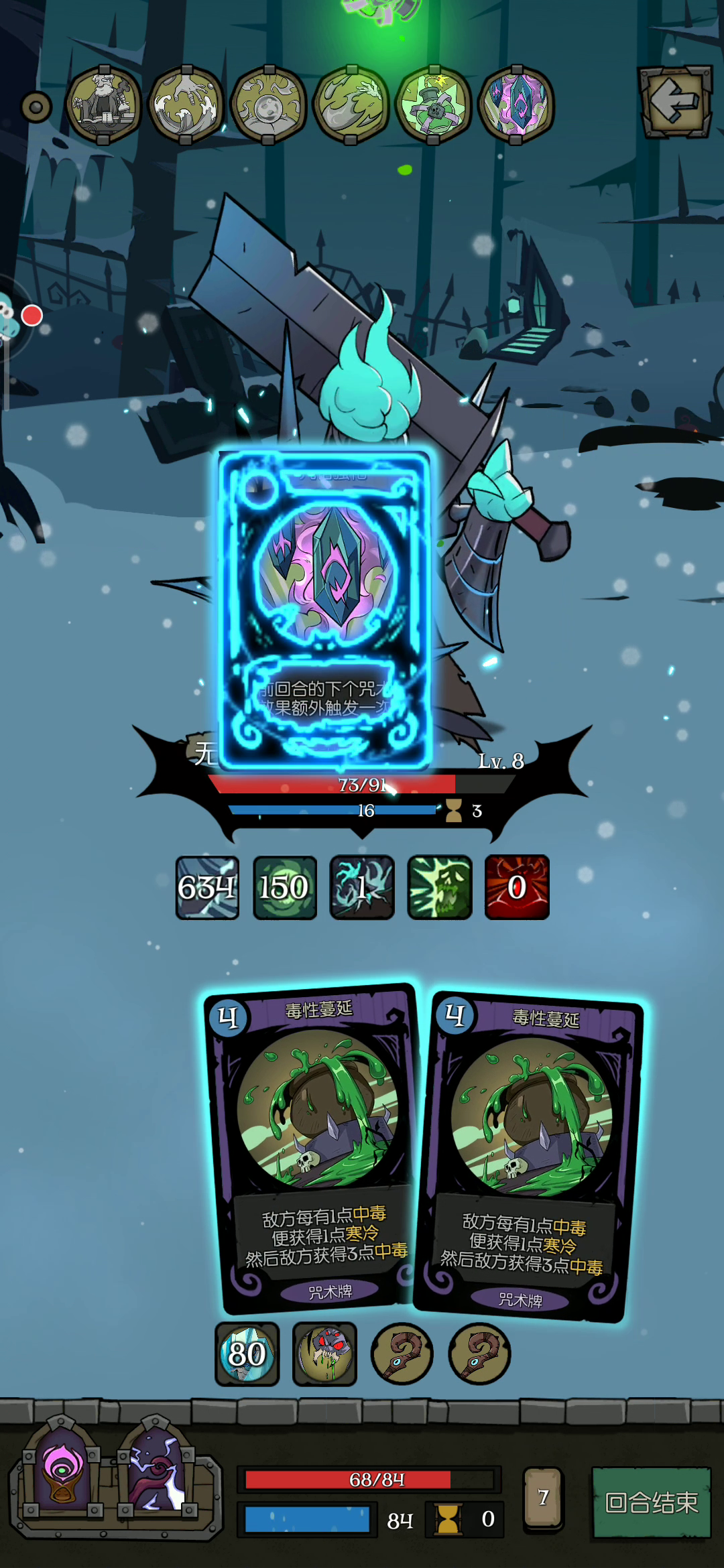Tap the green scarecrow relic icon

[x=434, y=105]
